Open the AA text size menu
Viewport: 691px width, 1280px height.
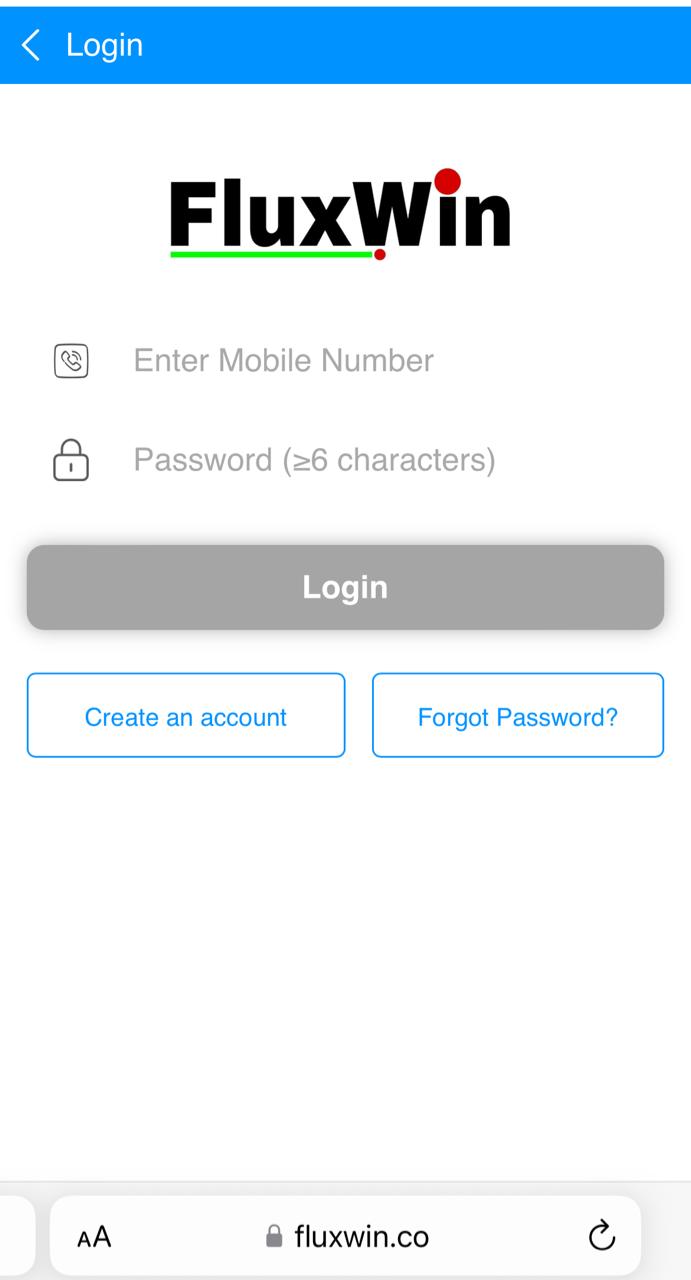94,1237
